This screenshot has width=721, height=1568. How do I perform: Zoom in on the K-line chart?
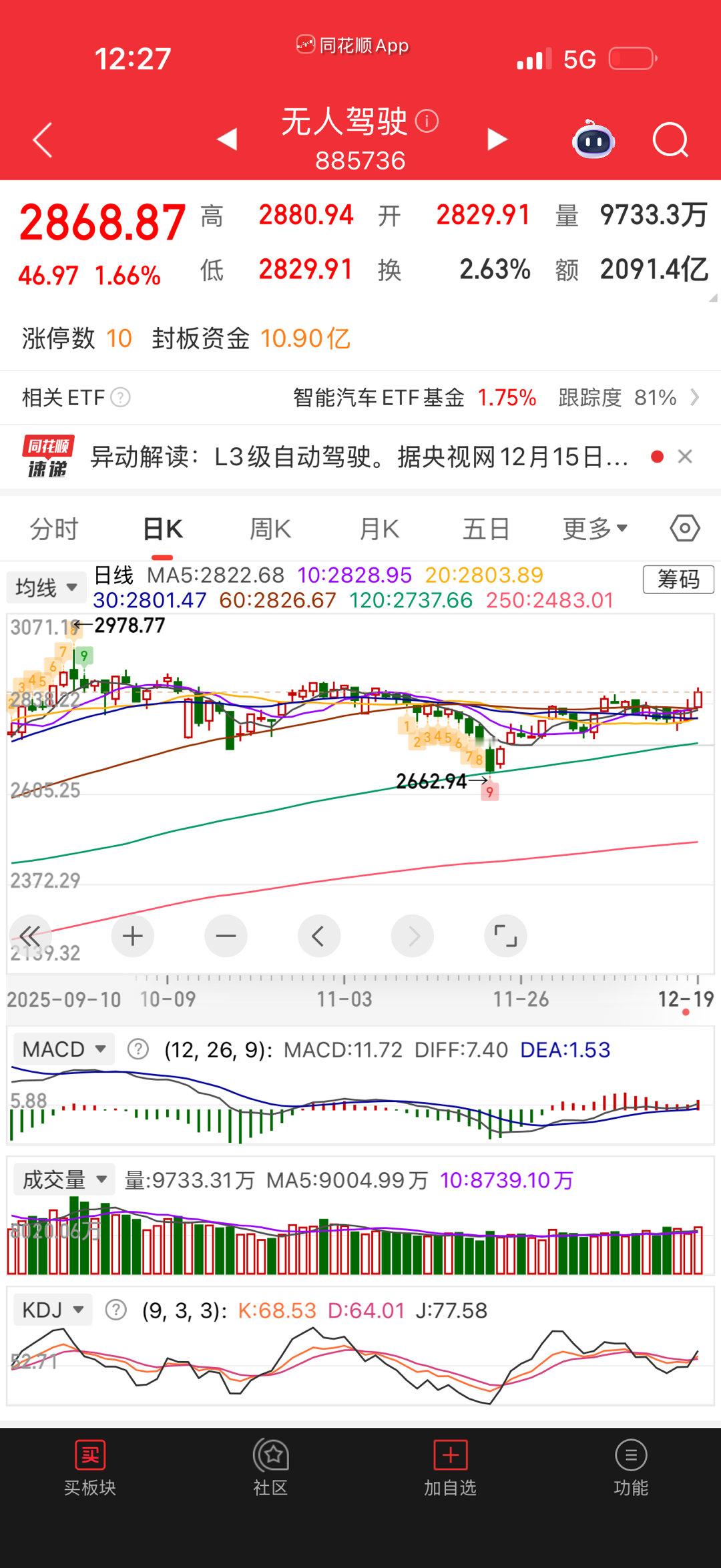click(x=132, y=936)
